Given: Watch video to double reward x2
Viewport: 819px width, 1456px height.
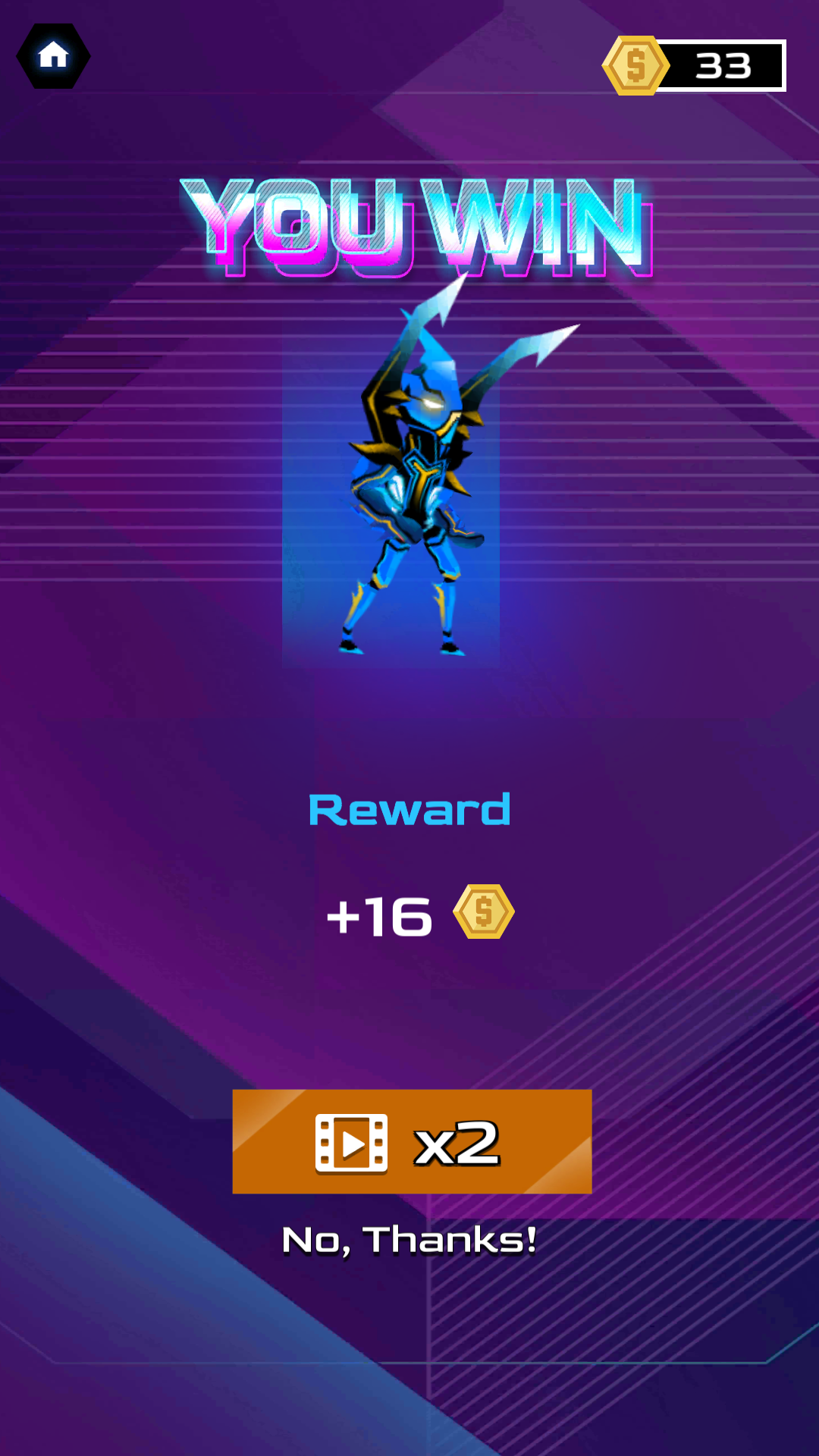Looking at the screenshot, I should (x=412, y=1141).
